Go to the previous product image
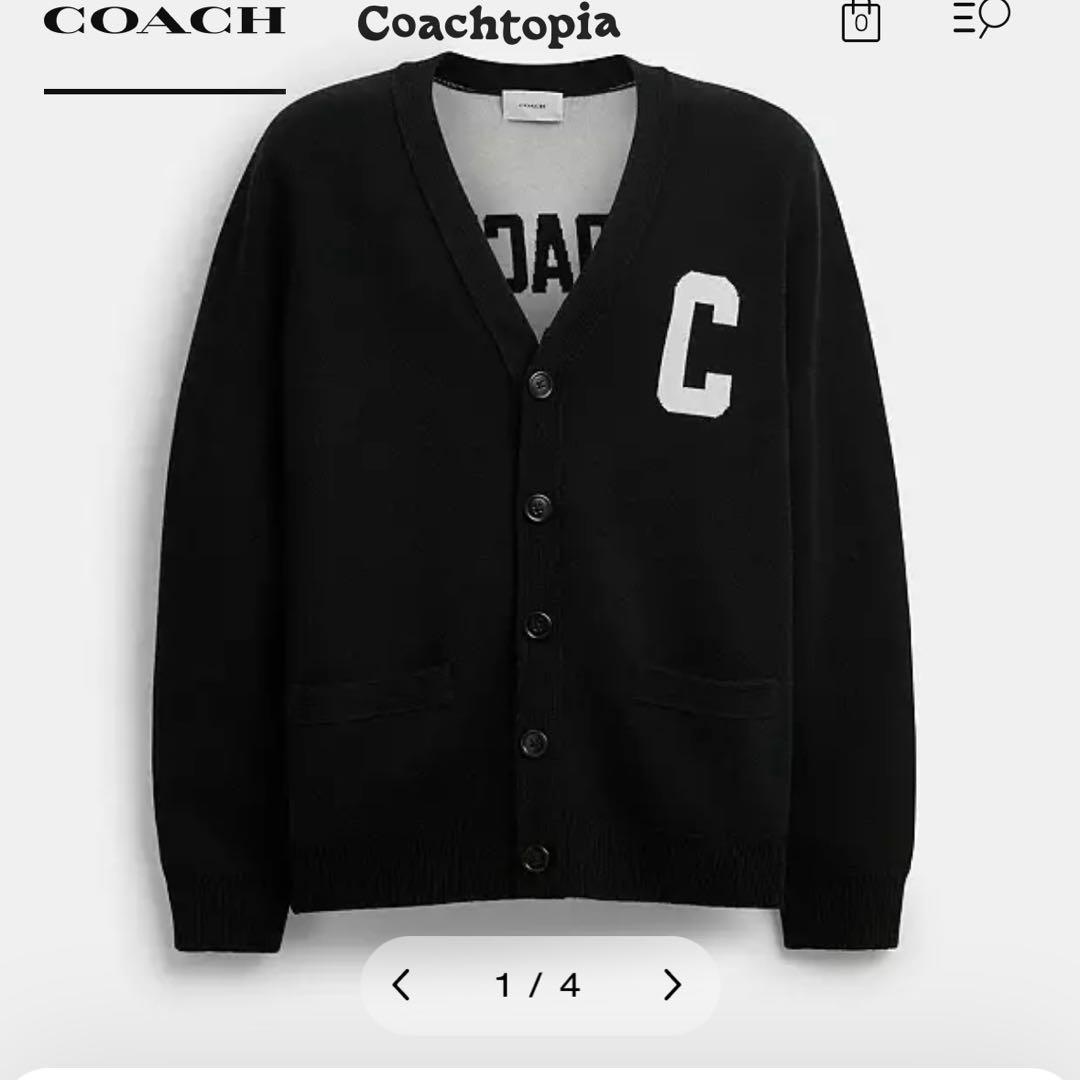The image size is (1080, 1080). tap(401, 985)
